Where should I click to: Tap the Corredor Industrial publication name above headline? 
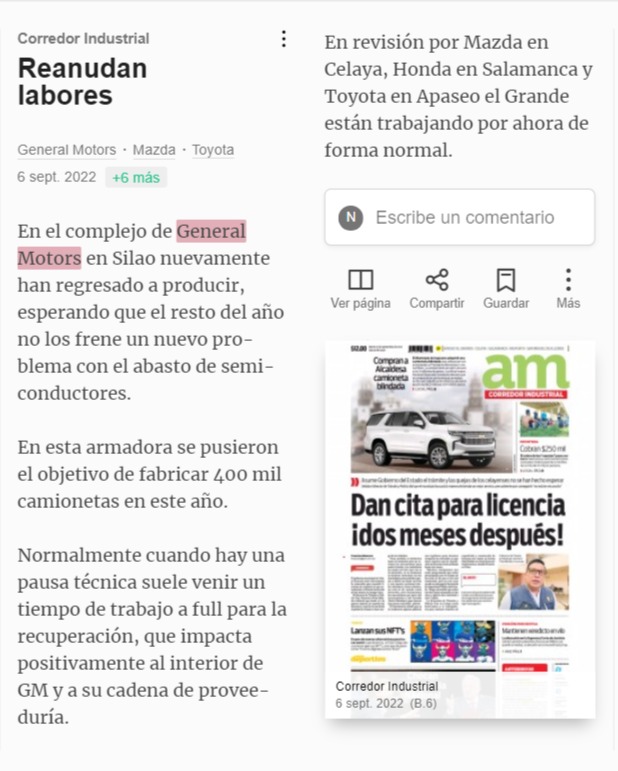(83, 38)
